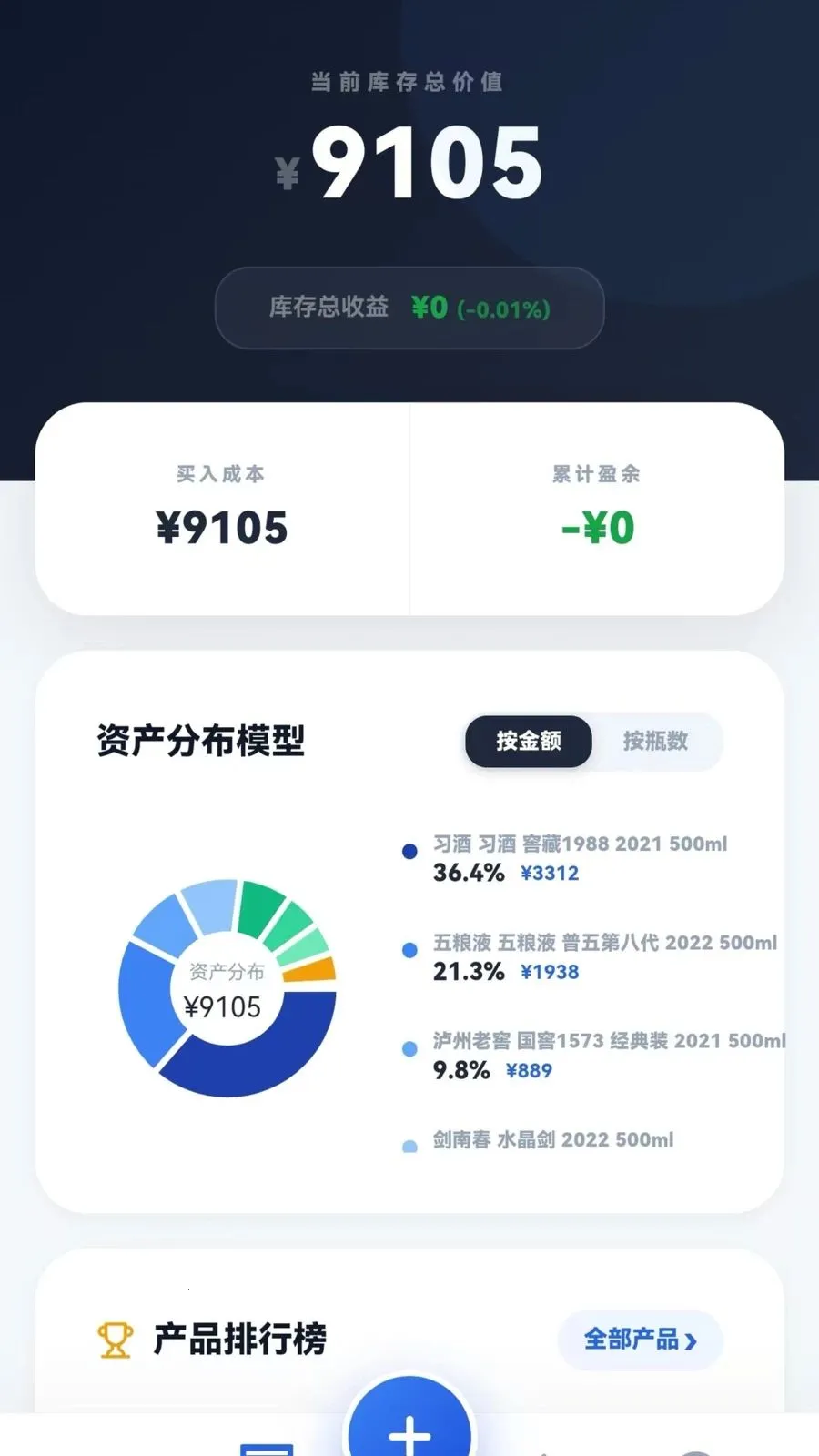This screenshot has width=819, height=1456.
Task: Select the 按金额 segment
Action: [529, 742]
